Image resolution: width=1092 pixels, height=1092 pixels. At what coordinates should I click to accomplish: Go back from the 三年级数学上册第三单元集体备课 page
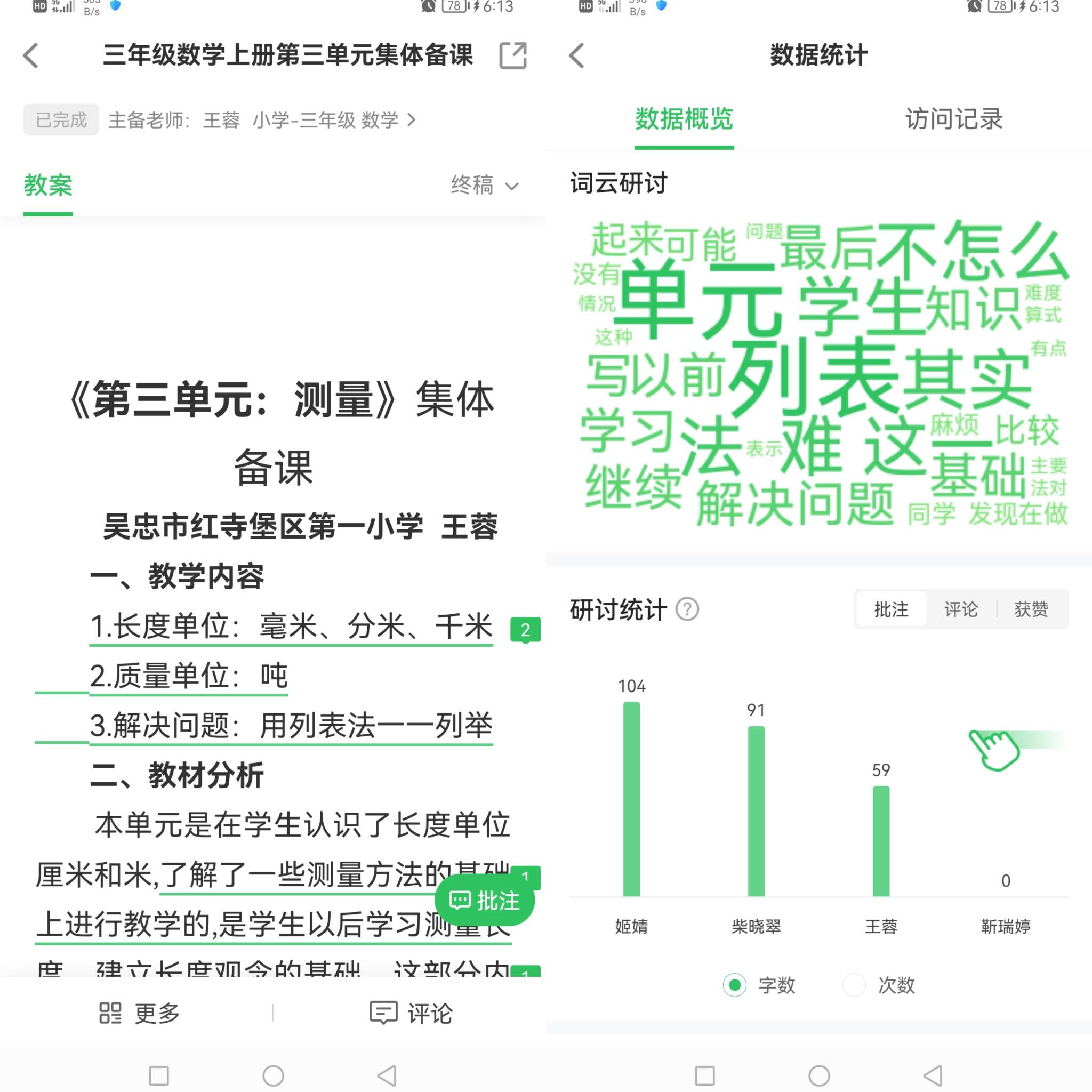pos(31,55)
